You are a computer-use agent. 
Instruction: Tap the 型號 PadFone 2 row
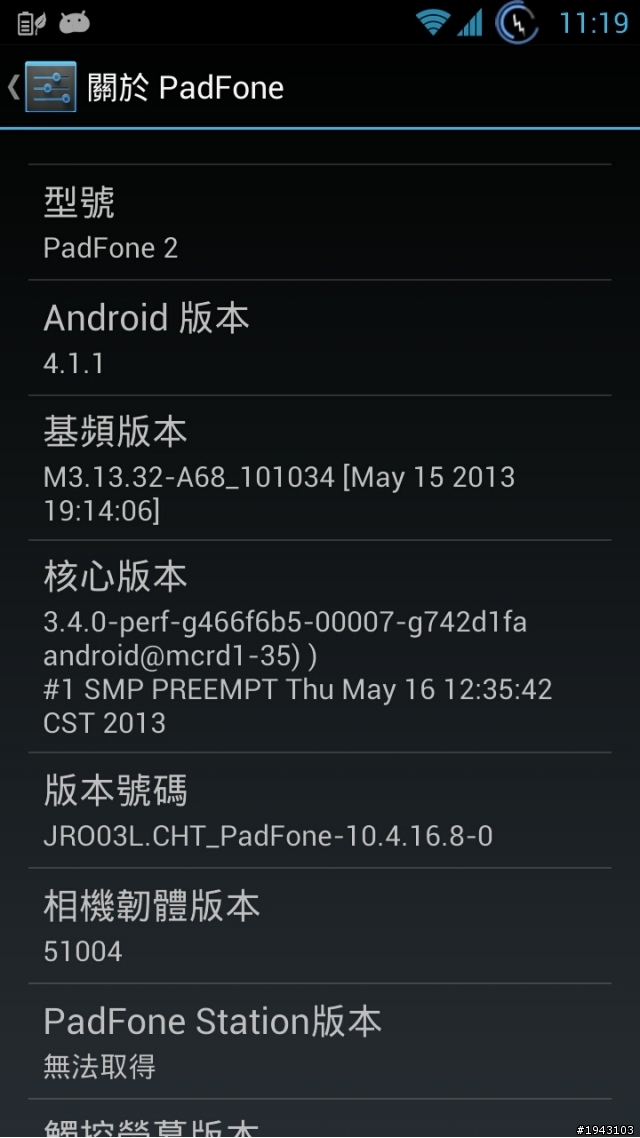coord(320,223)
